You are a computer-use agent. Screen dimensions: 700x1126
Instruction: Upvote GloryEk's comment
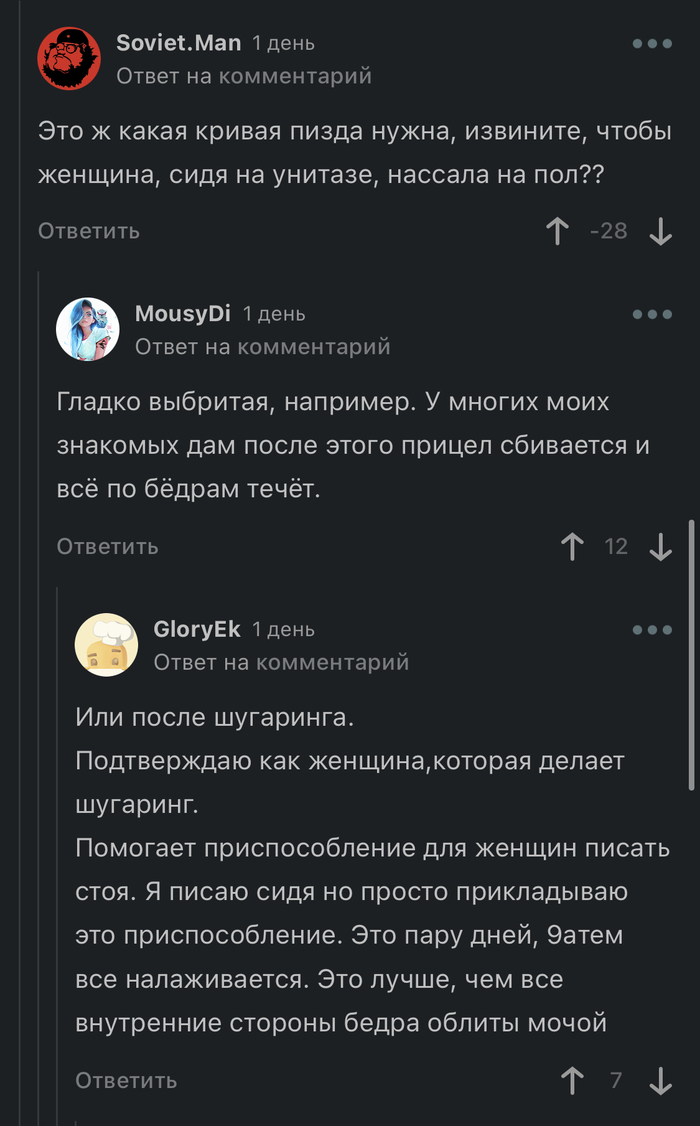click(x=572, y=1080)
